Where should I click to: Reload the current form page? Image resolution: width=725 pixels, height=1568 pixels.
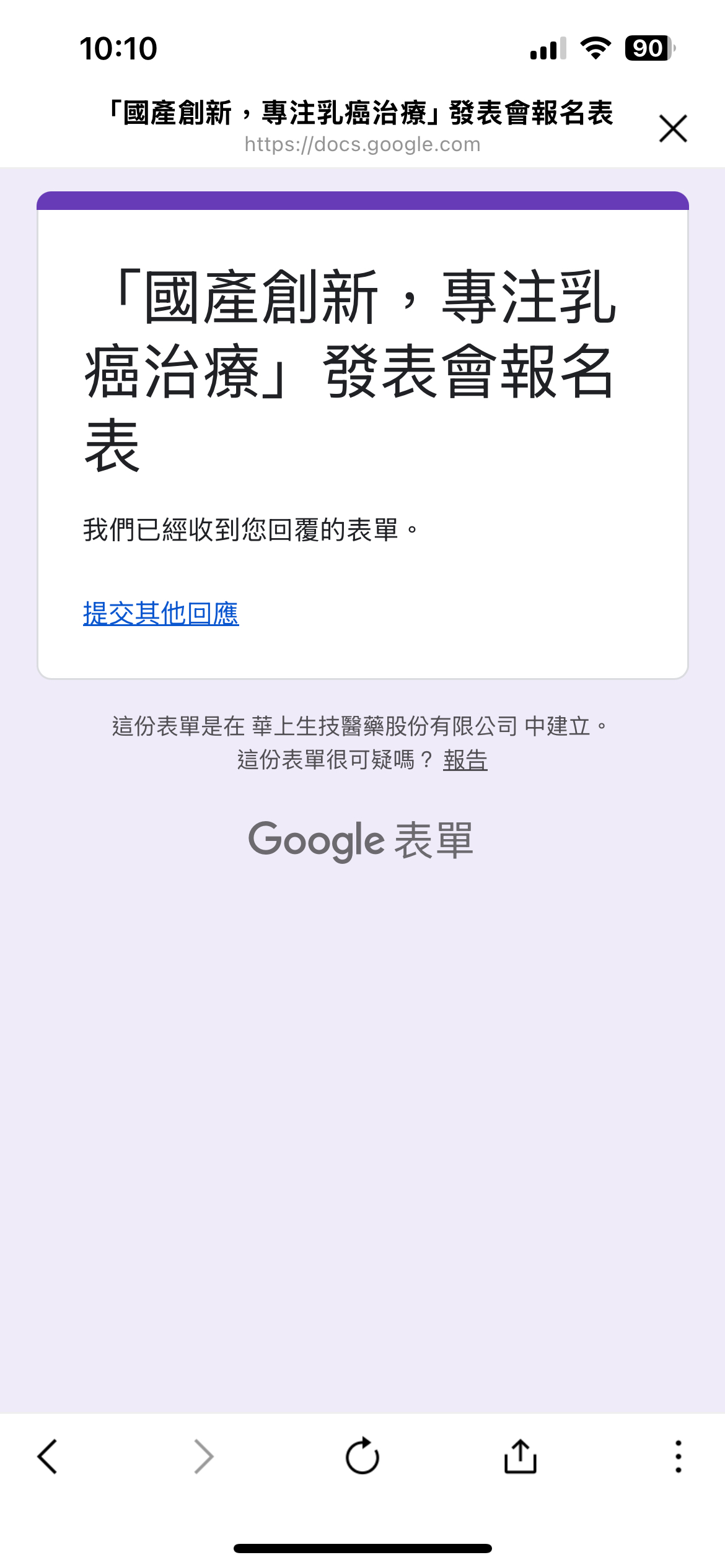(x=362, y=1456)
